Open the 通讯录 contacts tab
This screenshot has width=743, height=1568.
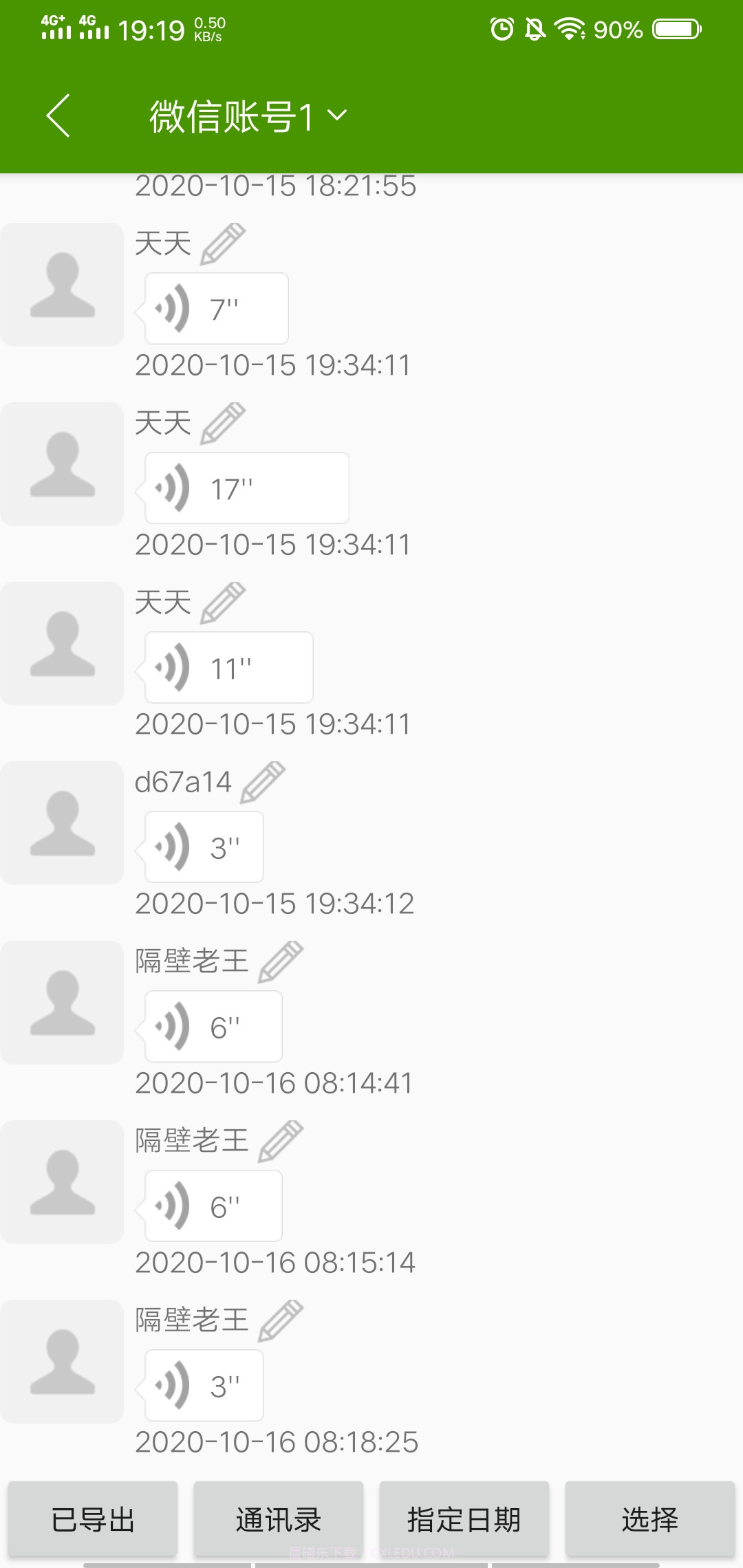click(279, 1521)
